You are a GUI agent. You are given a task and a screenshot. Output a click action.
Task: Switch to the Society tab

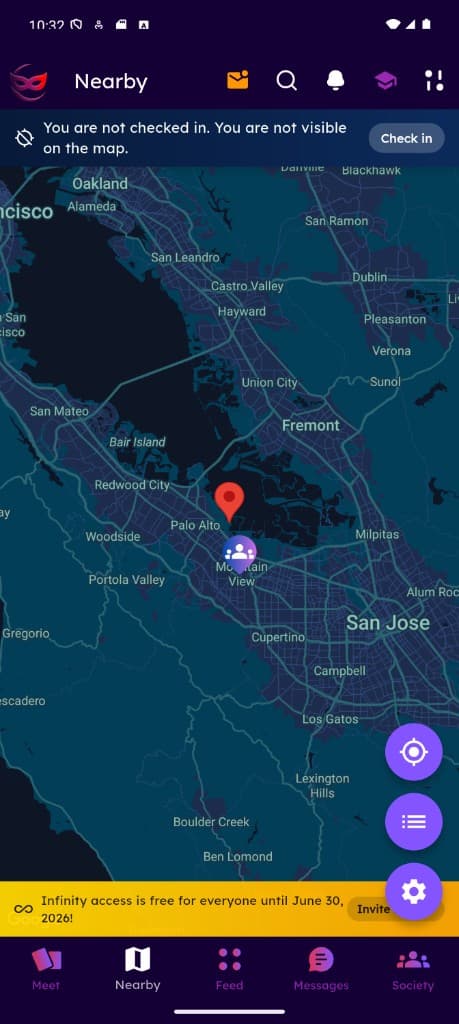tap(413, 970)
